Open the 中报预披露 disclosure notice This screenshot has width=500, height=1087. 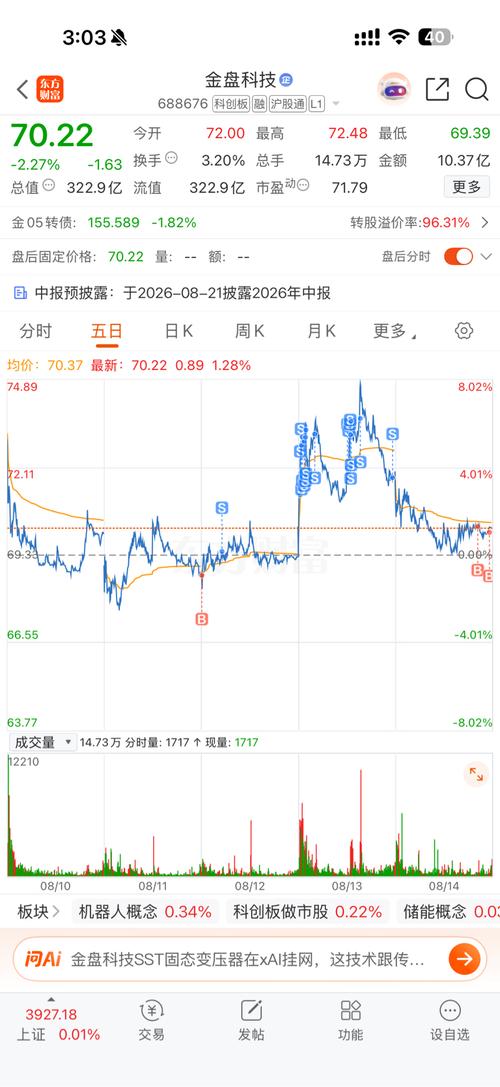coord(172,293)
